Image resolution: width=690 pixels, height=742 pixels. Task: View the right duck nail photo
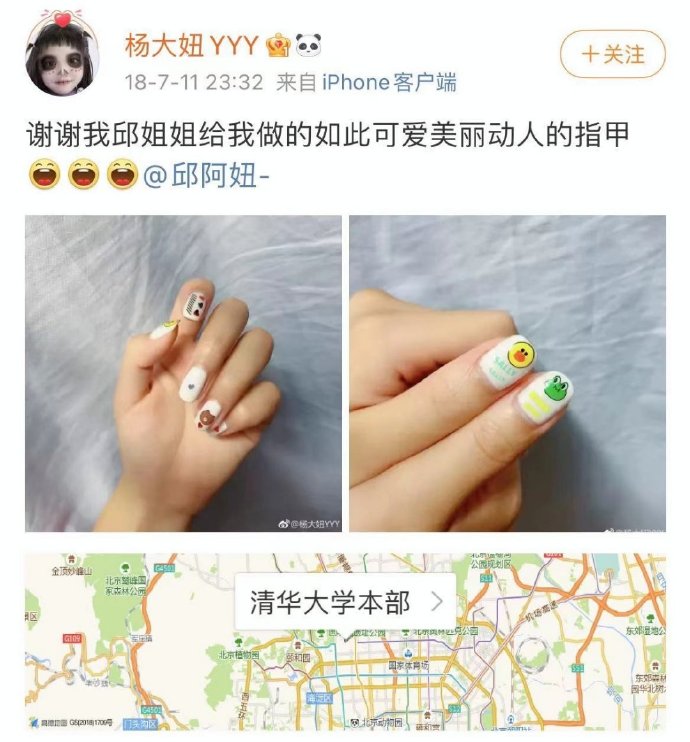[507, 373]
